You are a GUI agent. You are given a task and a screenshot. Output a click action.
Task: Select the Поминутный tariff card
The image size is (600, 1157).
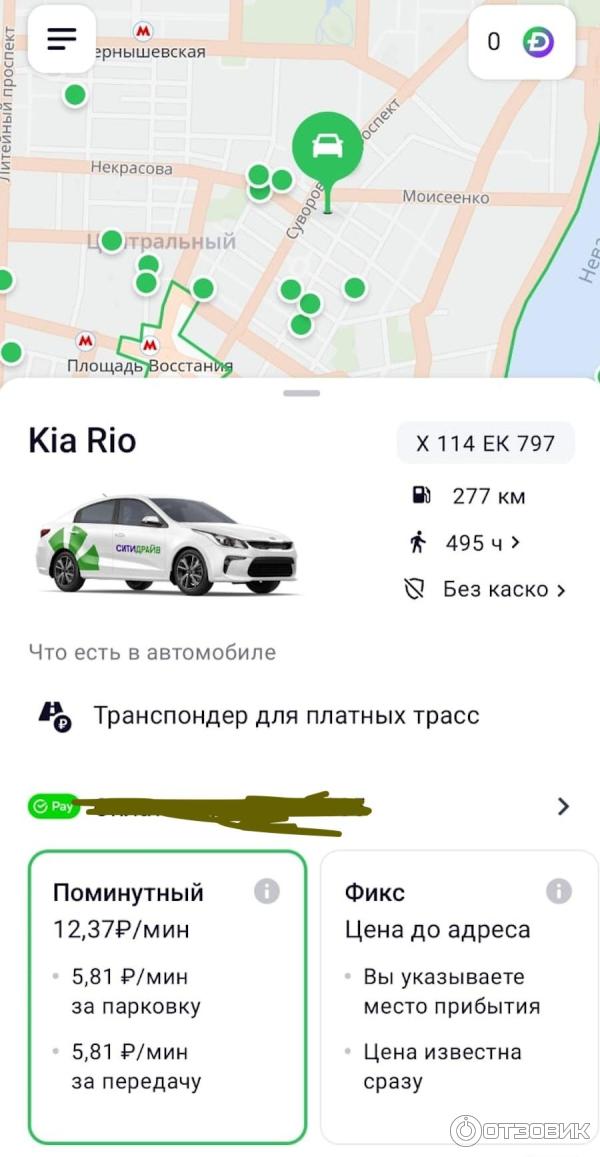pos(166,995)
